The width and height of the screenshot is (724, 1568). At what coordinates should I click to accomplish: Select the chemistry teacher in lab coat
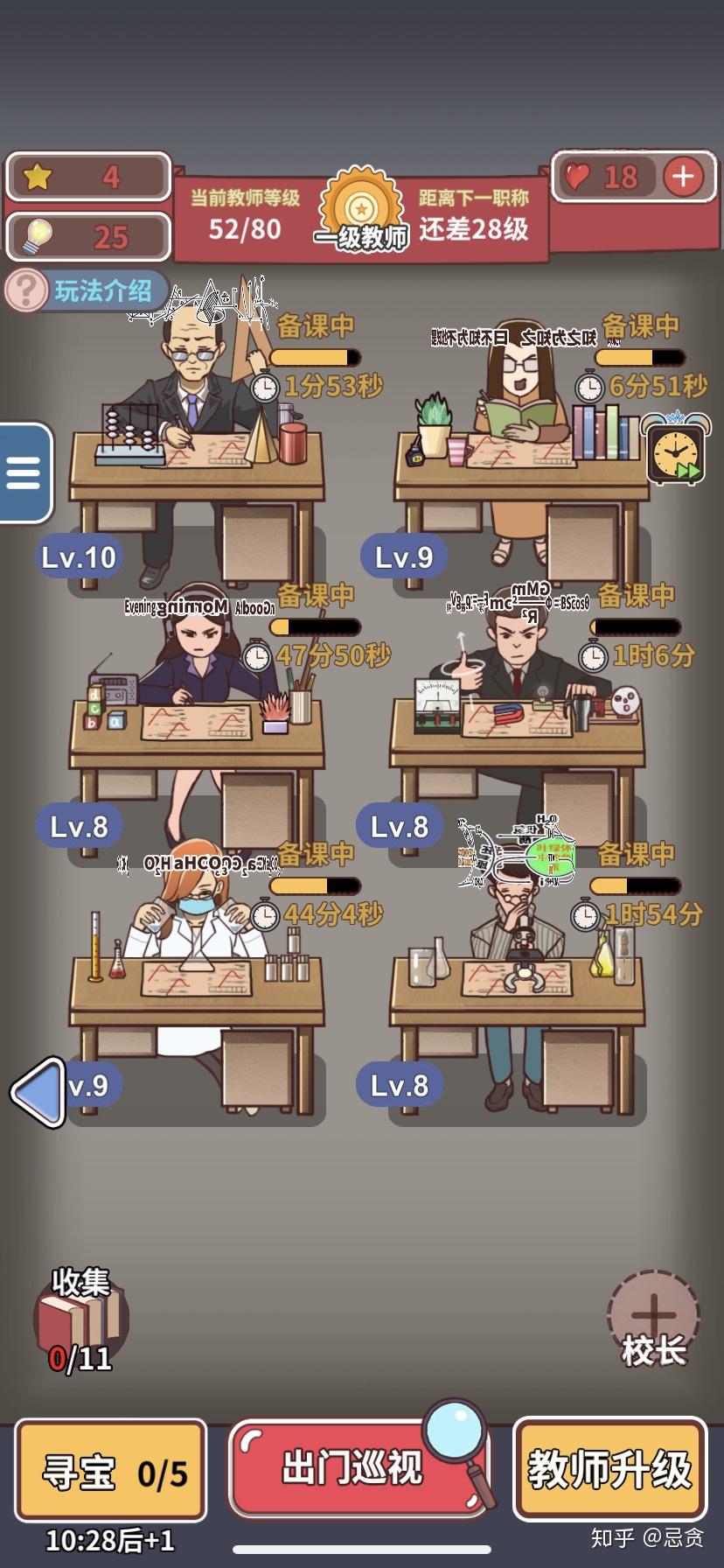pos(197,976)
